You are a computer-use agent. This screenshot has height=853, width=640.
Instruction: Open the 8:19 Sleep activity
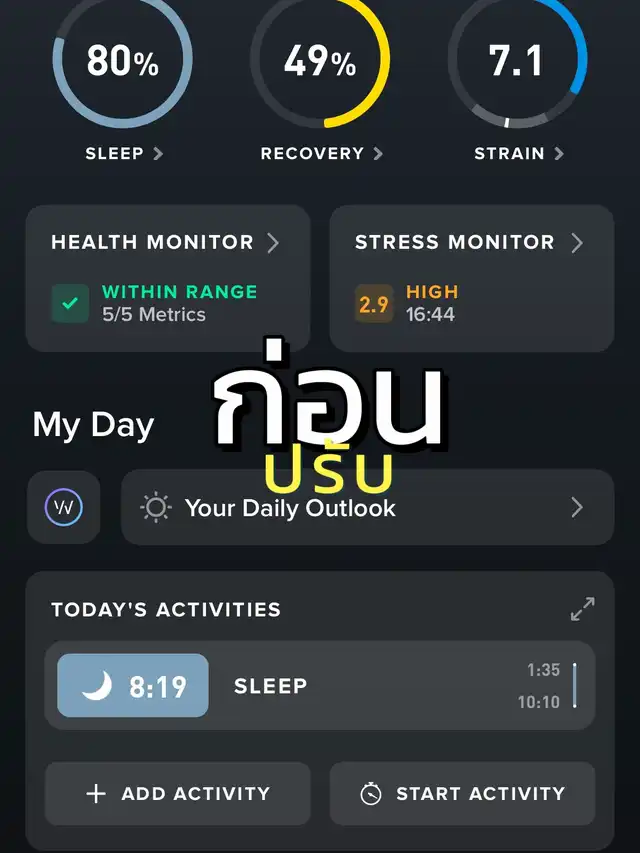coord(319,686)
